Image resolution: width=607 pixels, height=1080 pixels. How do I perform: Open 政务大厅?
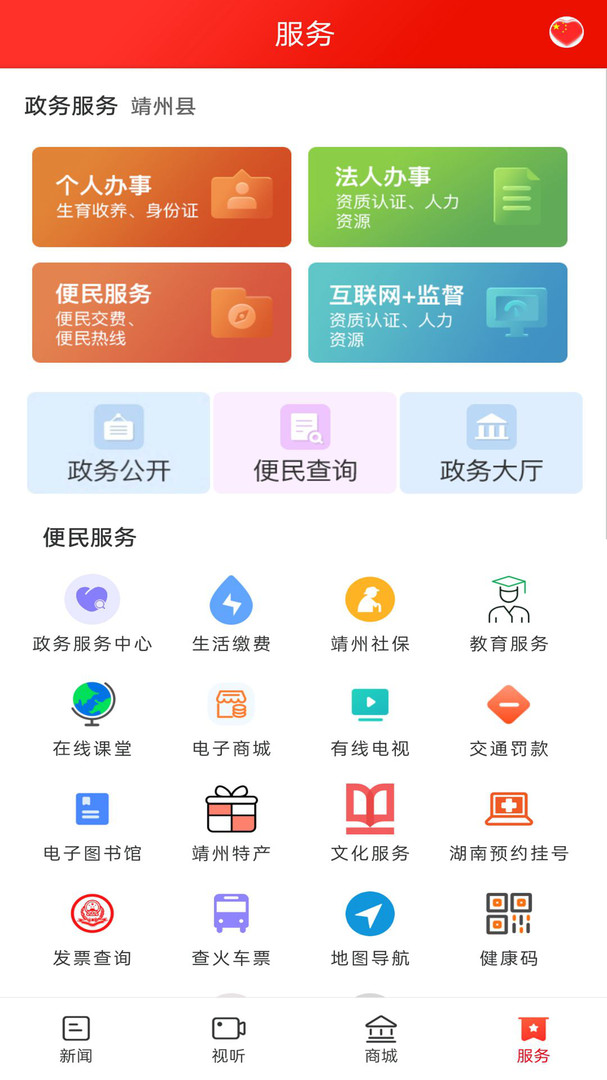tap(491, 443)
